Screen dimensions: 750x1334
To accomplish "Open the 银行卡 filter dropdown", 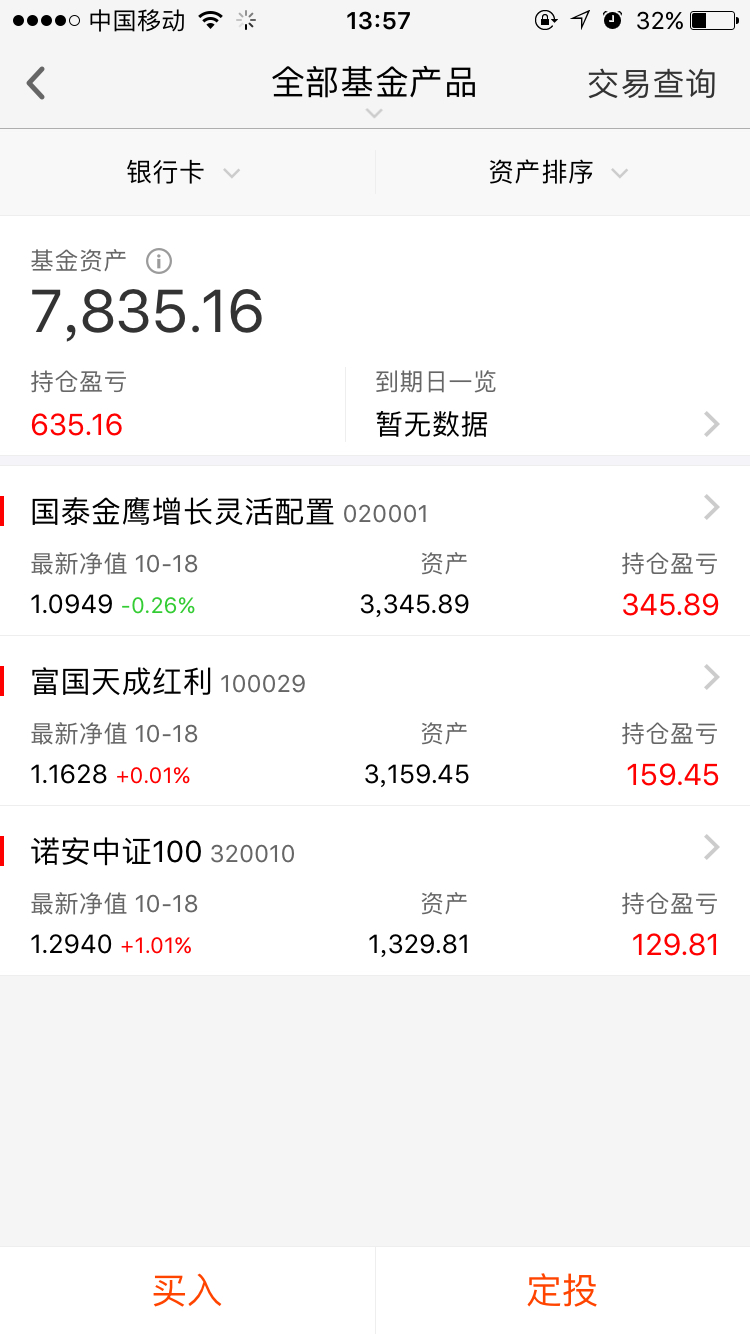I will point(187,172).
